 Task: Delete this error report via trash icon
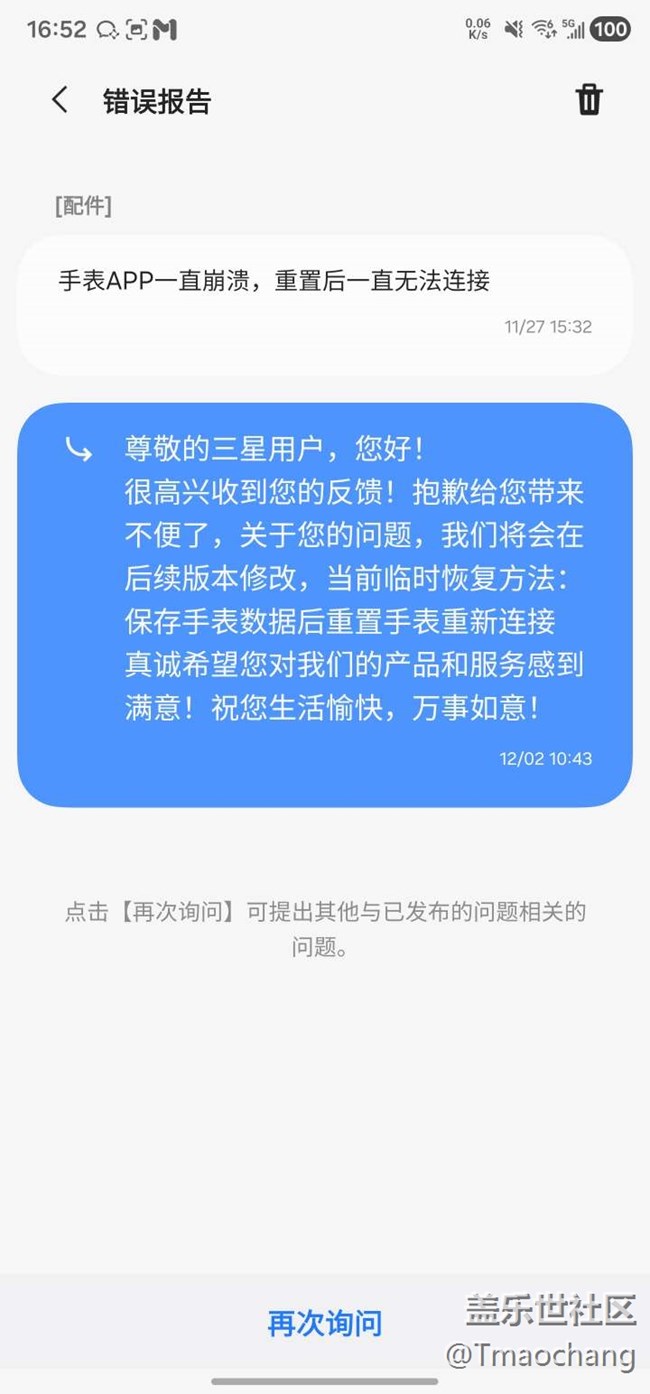pyautogui.click(x=588, y=100)
